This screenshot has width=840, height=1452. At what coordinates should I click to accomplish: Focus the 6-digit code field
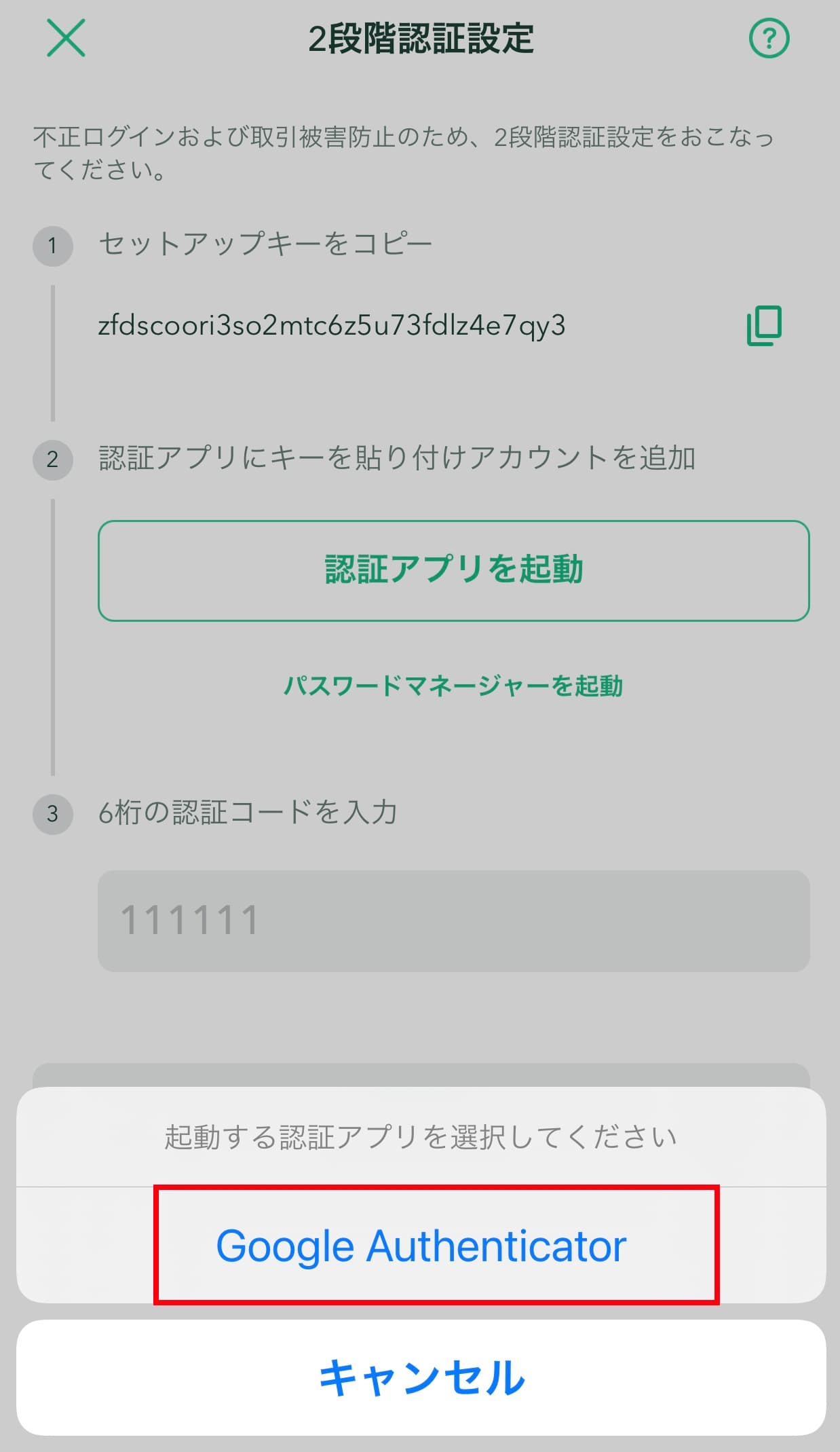453,920
